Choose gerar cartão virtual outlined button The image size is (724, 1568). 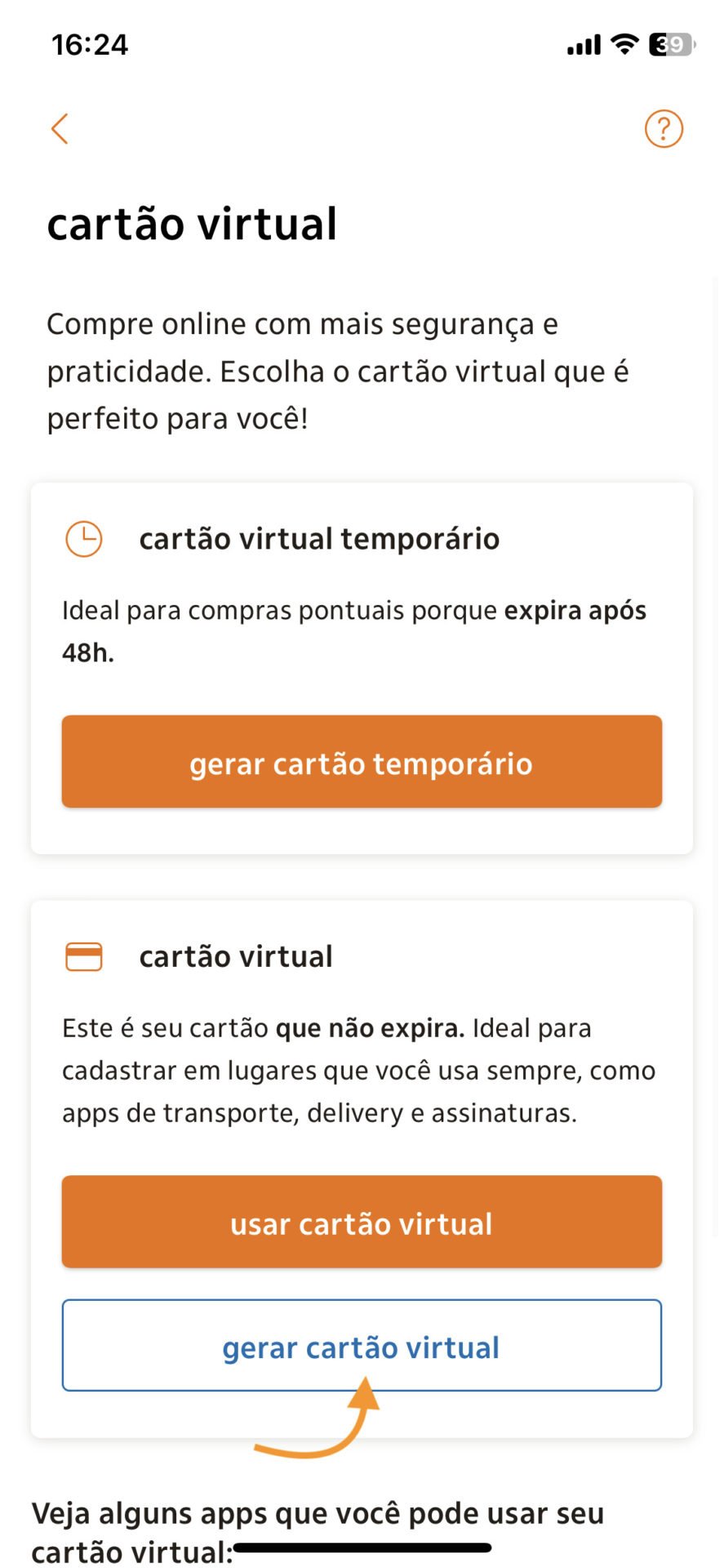(x=362, y=1345)
